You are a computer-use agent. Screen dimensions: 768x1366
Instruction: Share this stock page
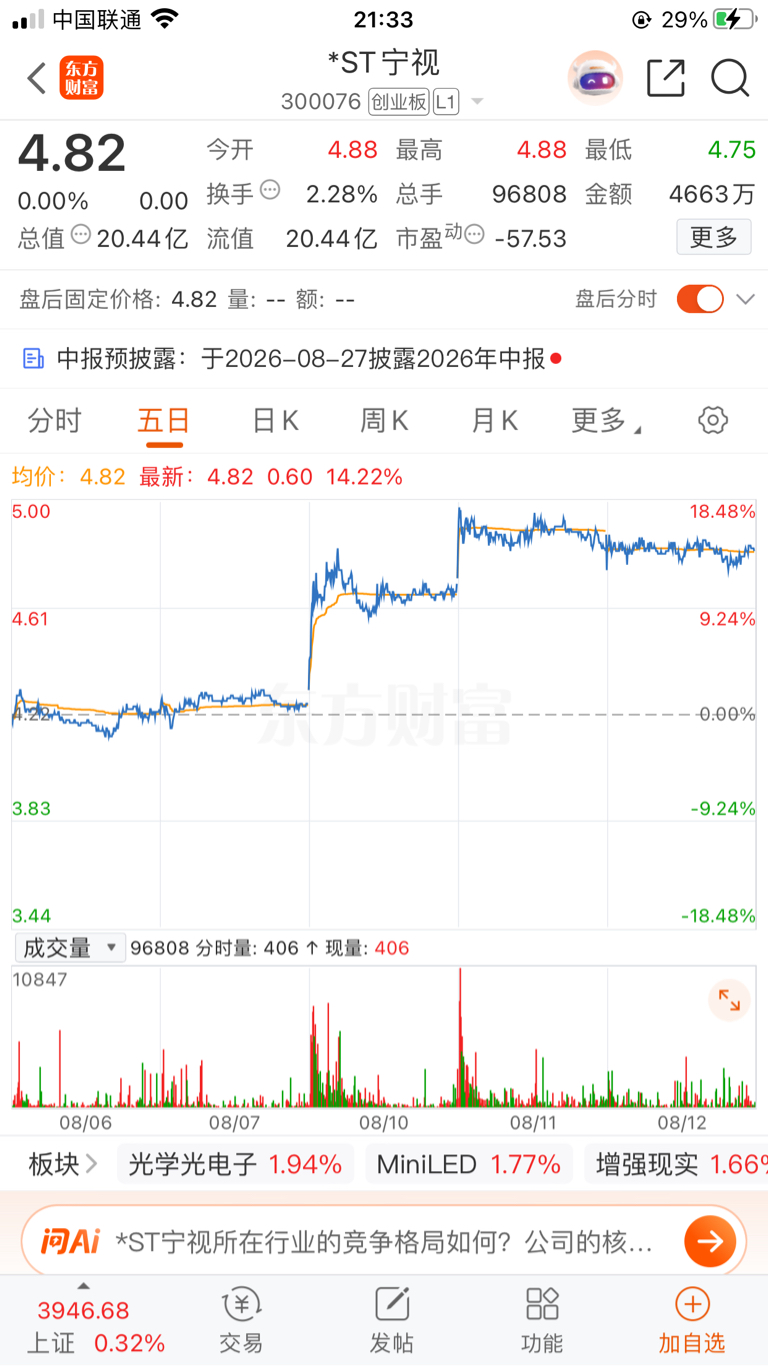click(666, 78)
